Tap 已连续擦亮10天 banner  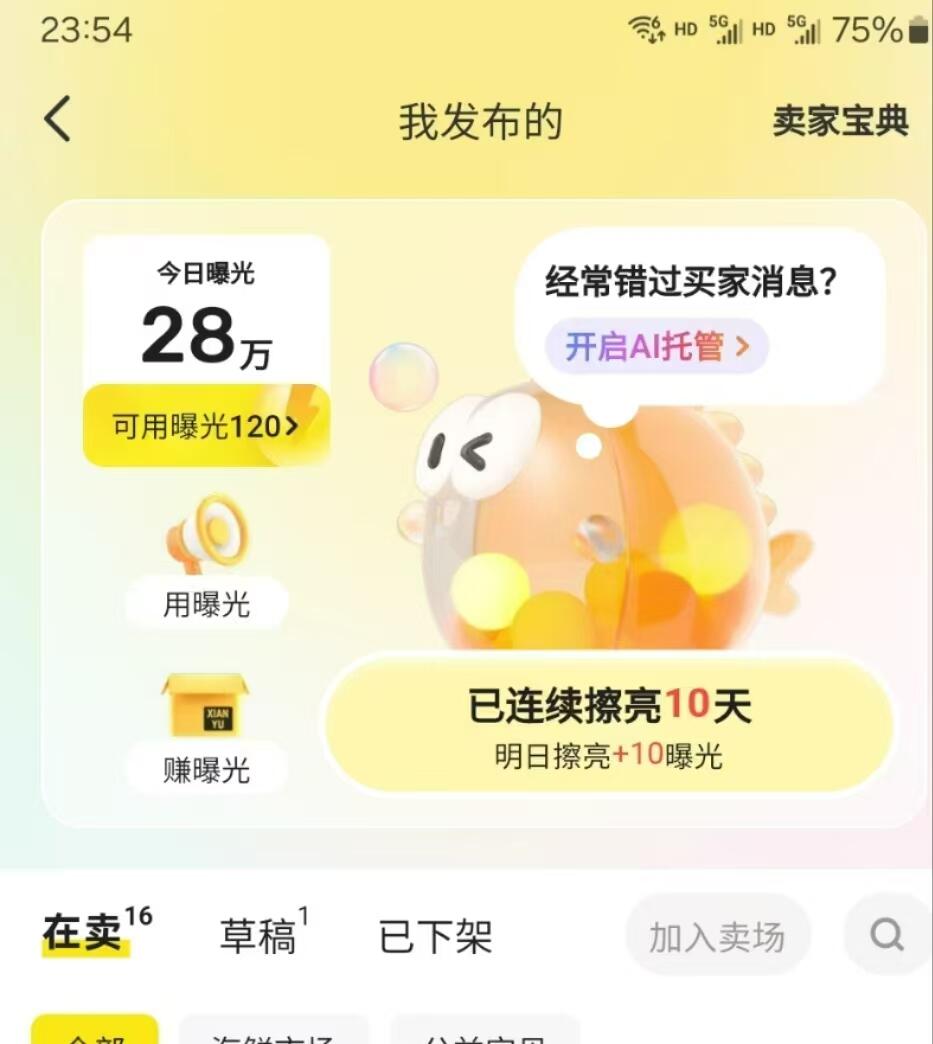point(609,725)
